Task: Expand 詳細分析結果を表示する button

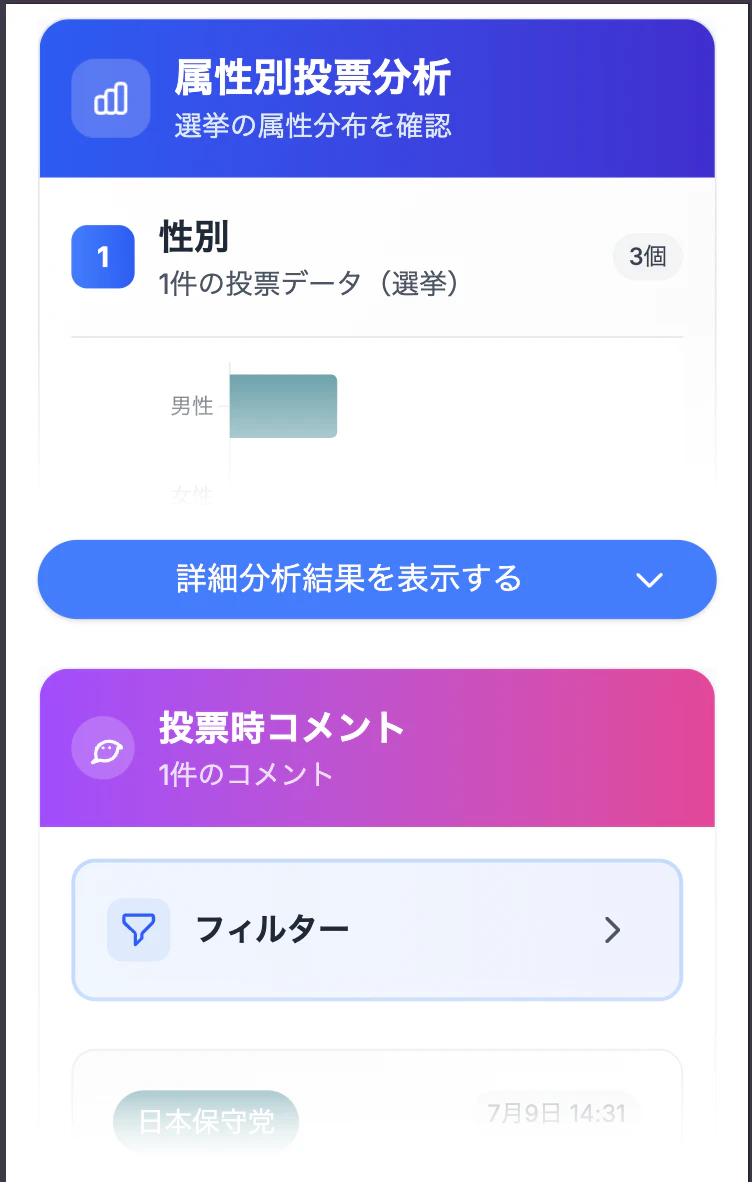Action: click(377, 579)
